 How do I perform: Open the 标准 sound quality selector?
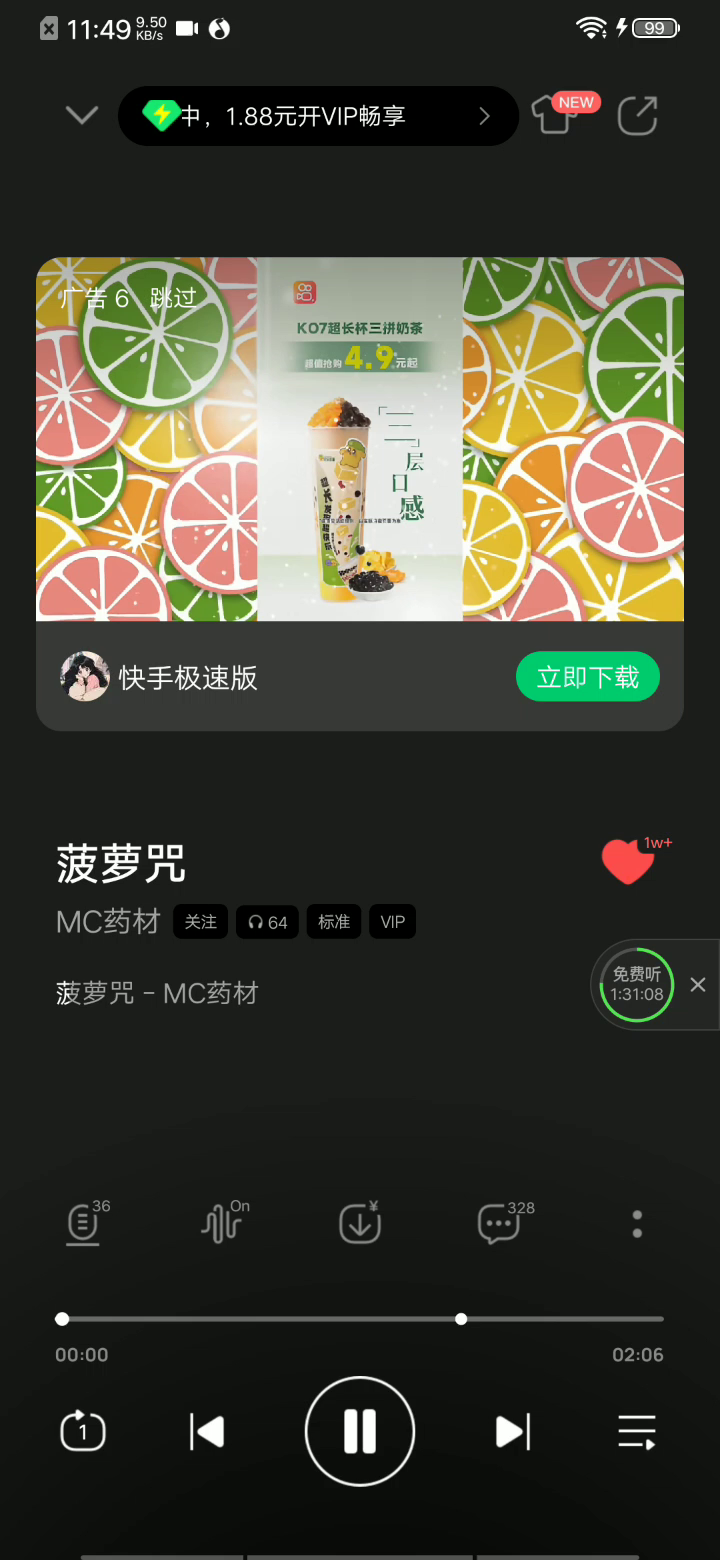pyautogui.click(x=334, y=922)
